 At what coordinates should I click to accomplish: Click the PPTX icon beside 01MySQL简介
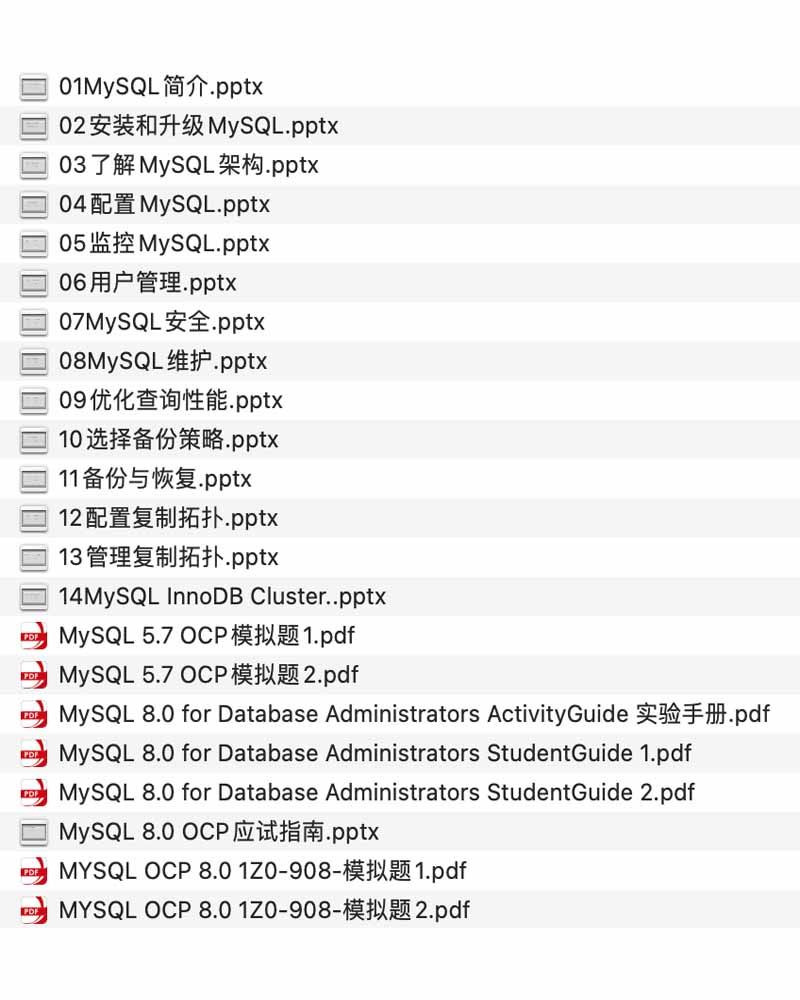point(32,87)
